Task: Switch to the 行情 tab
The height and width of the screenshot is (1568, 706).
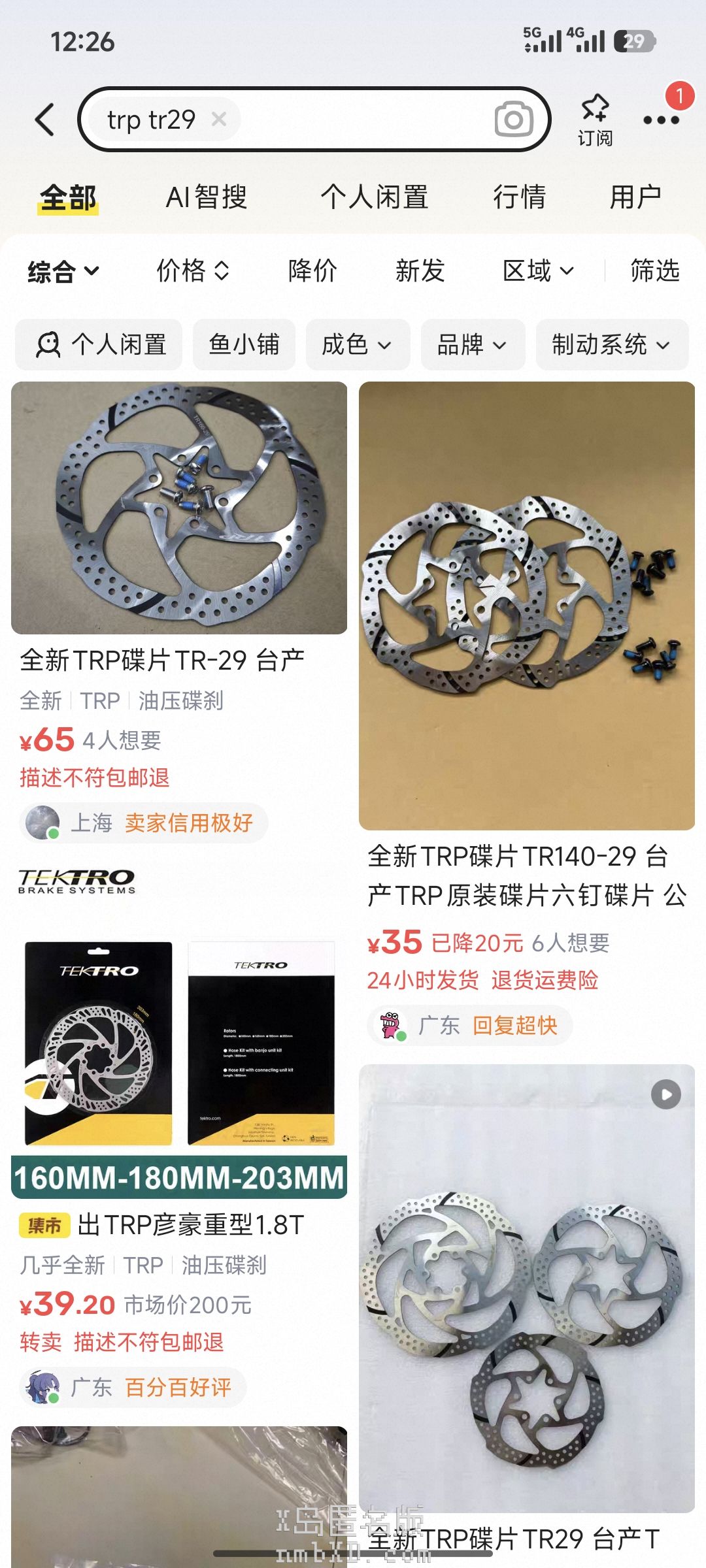Action: click(520, 197)
